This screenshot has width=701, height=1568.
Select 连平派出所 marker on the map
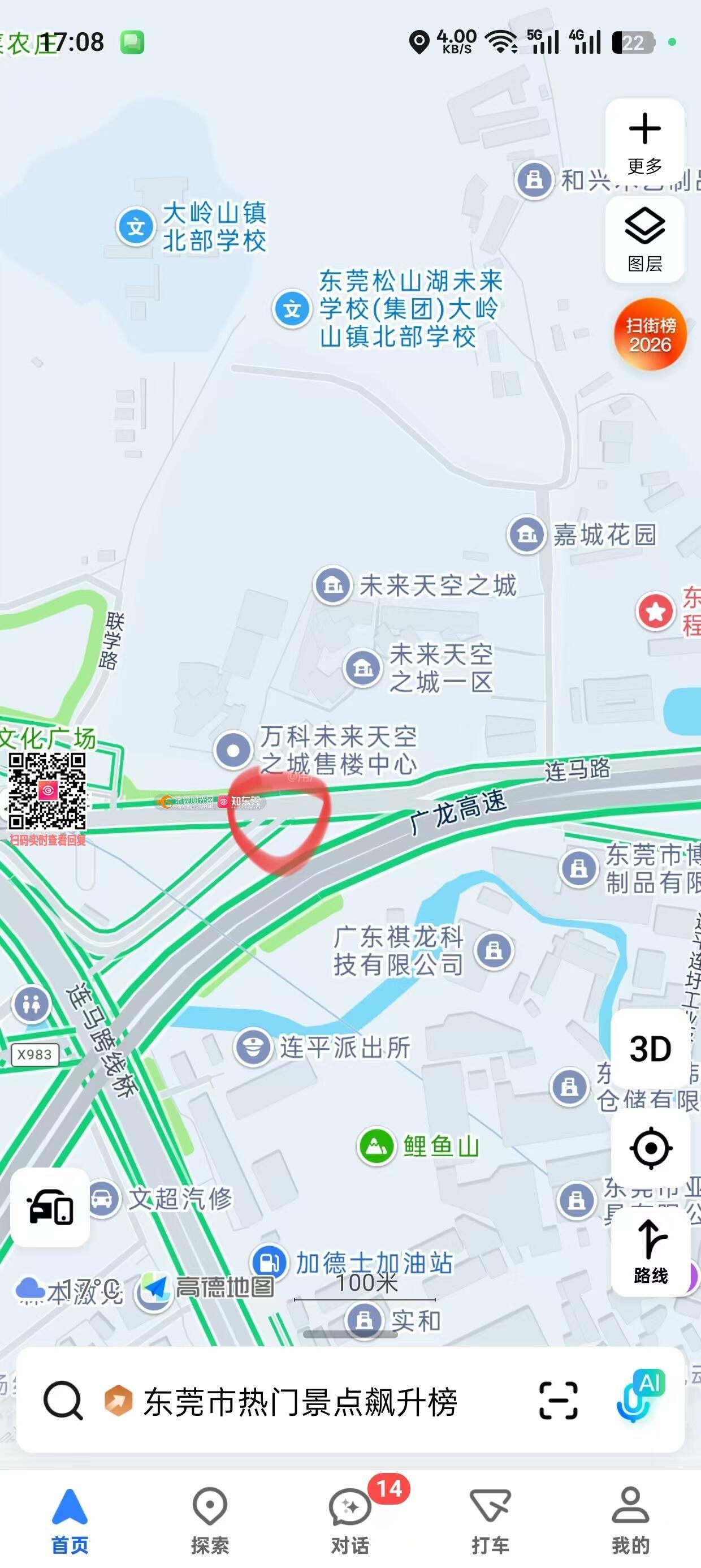pos(253,1046)
